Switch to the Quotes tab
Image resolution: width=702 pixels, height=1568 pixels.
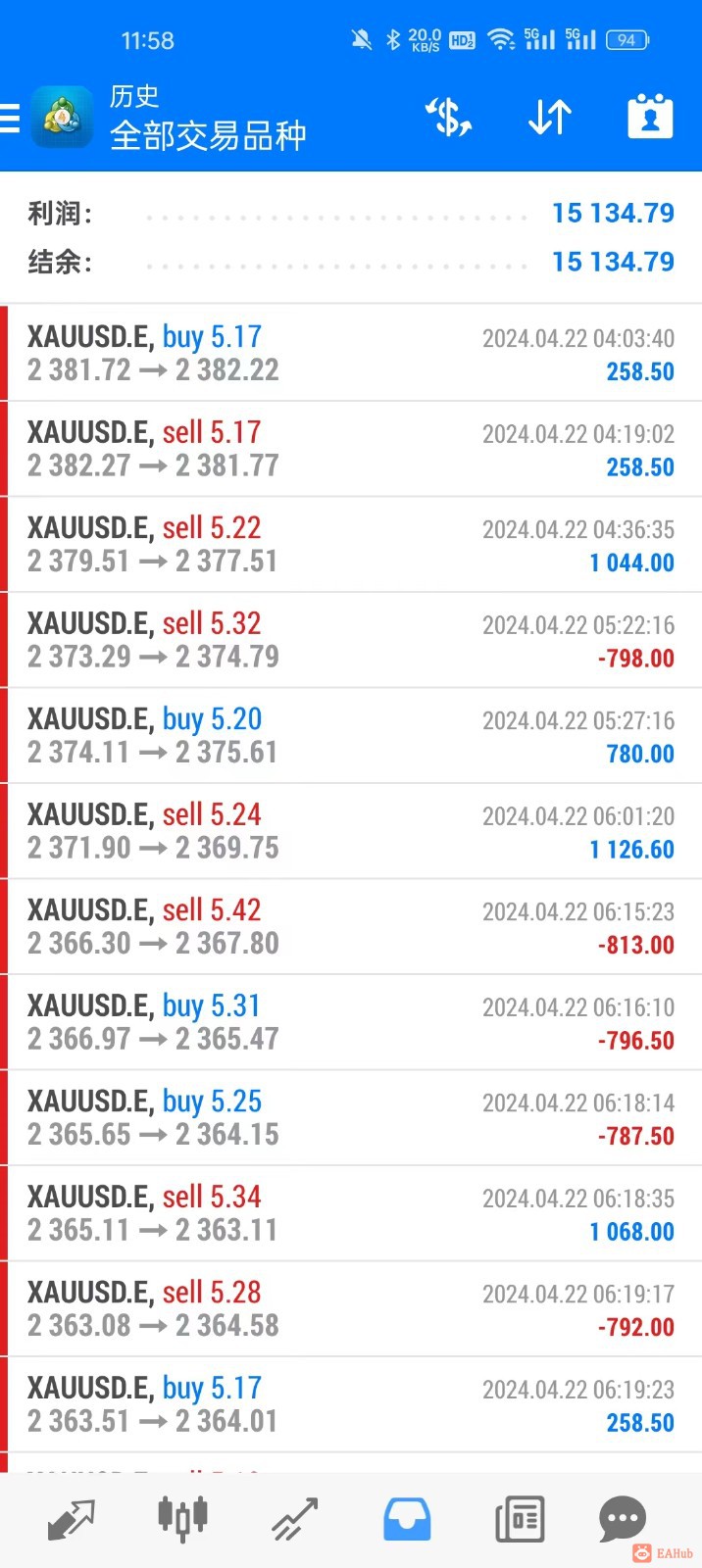tap(71, 1519)
